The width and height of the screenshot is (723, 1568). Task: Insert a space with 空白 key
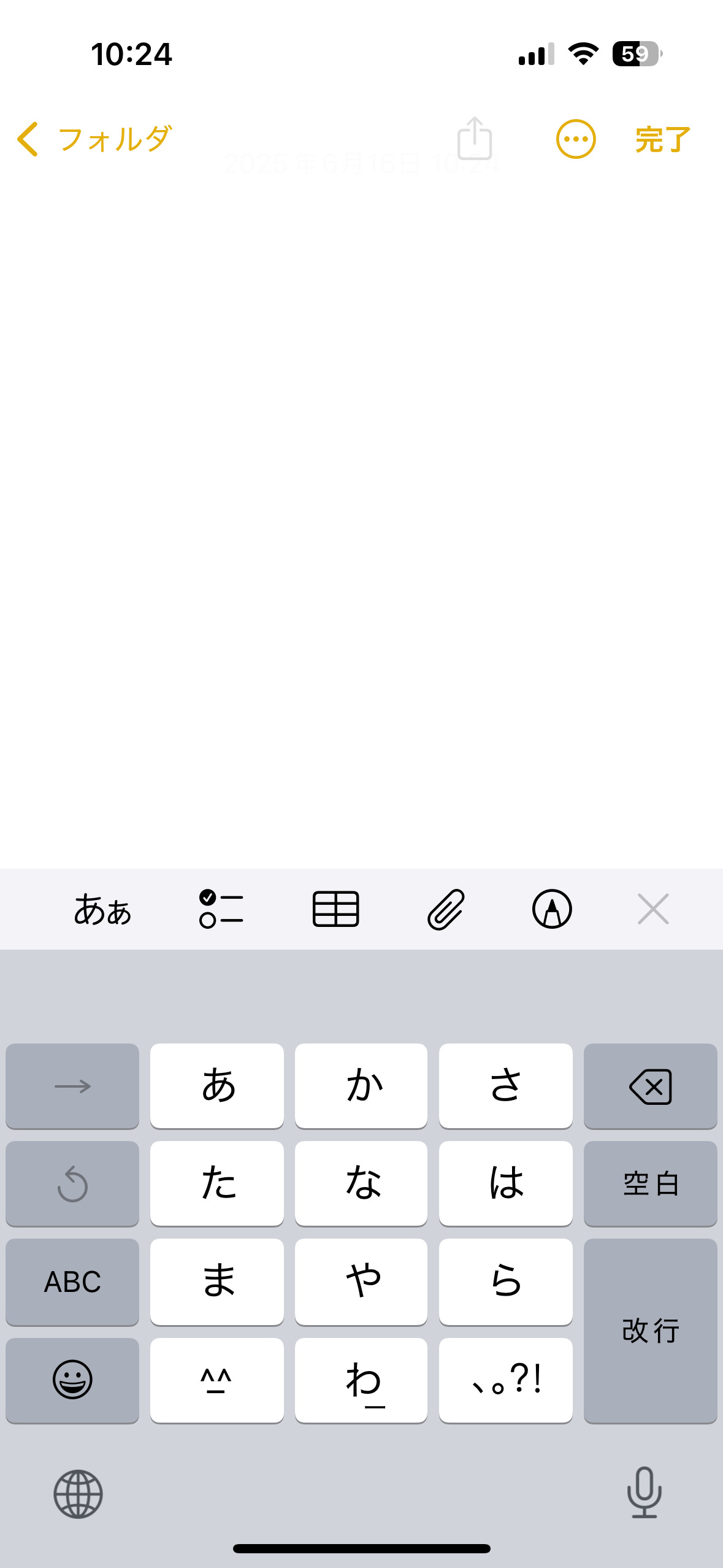650,1183
